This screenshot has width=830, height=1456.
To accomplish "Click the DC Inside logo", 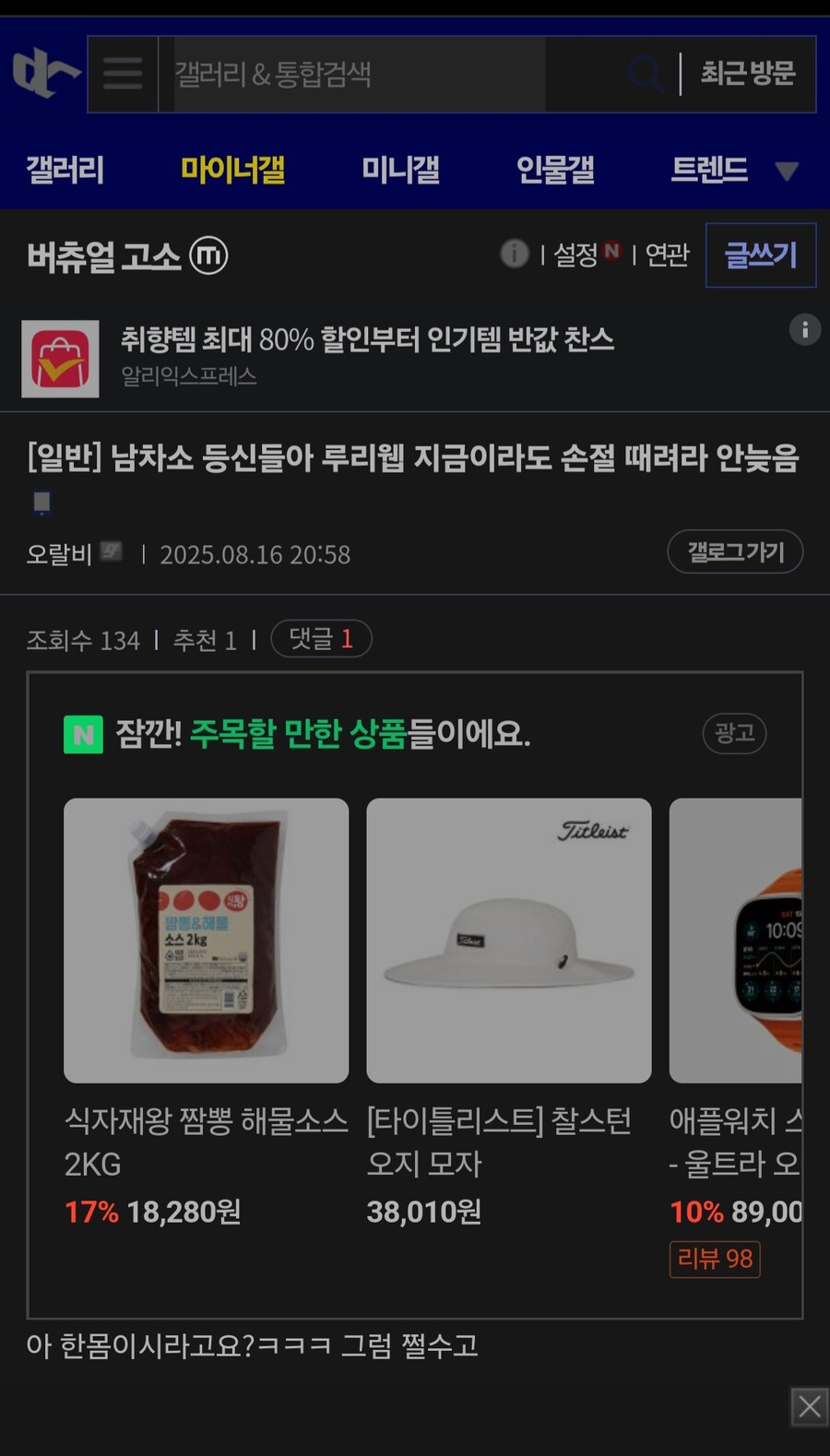I will pyautogui.click(x=44, y=74).
